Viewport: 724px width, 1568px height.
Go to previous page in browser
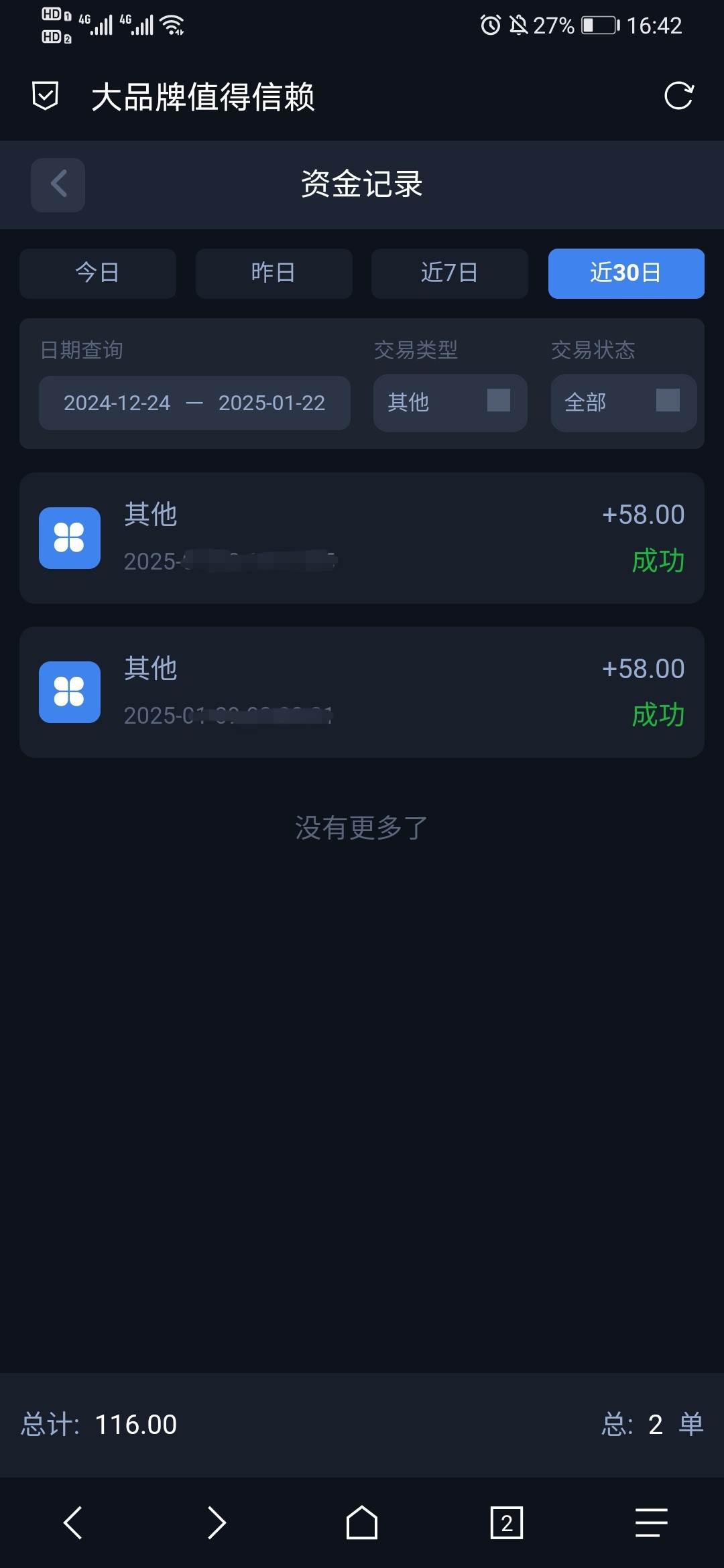(72, 1522)
